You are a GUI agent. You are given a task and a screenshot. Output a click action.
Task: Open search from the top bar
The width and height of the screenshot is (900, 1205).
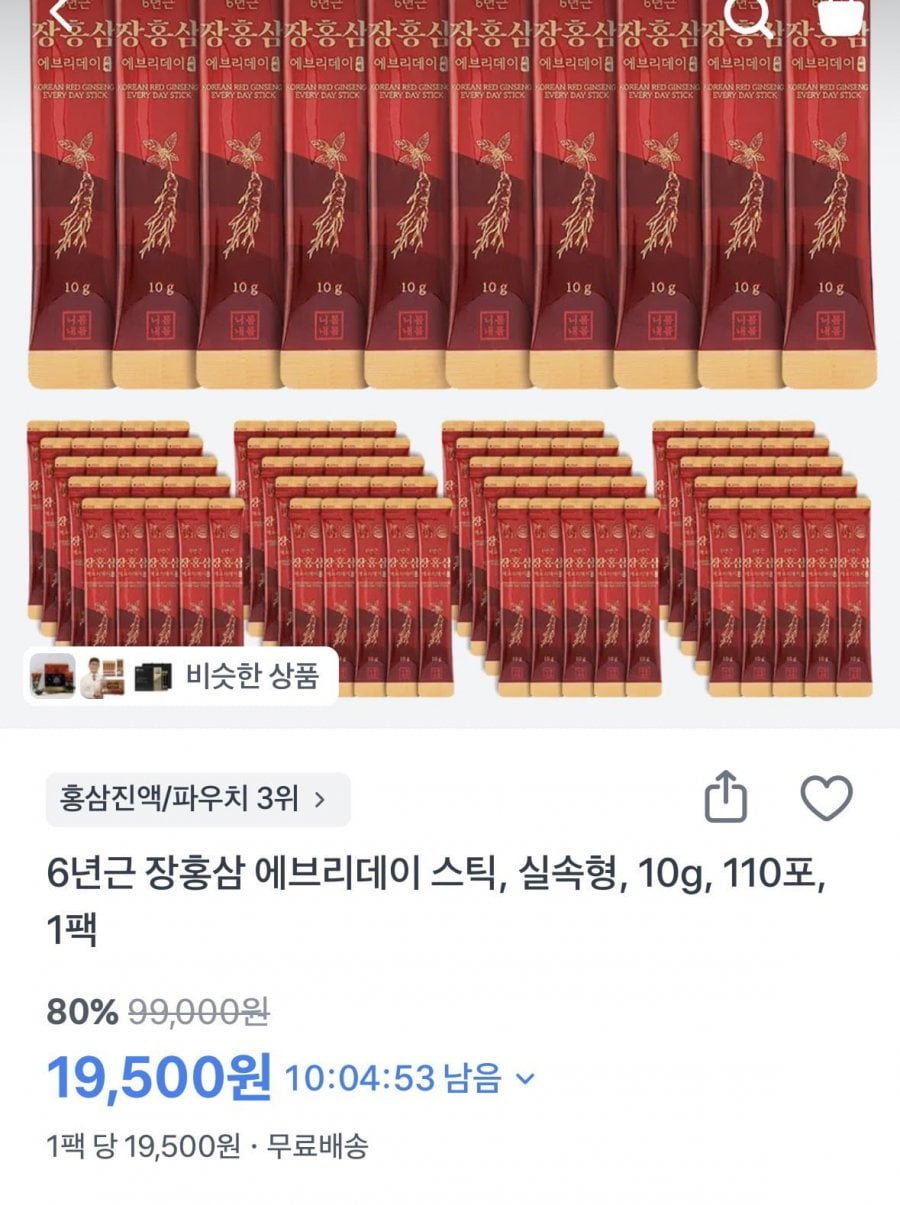750,14
